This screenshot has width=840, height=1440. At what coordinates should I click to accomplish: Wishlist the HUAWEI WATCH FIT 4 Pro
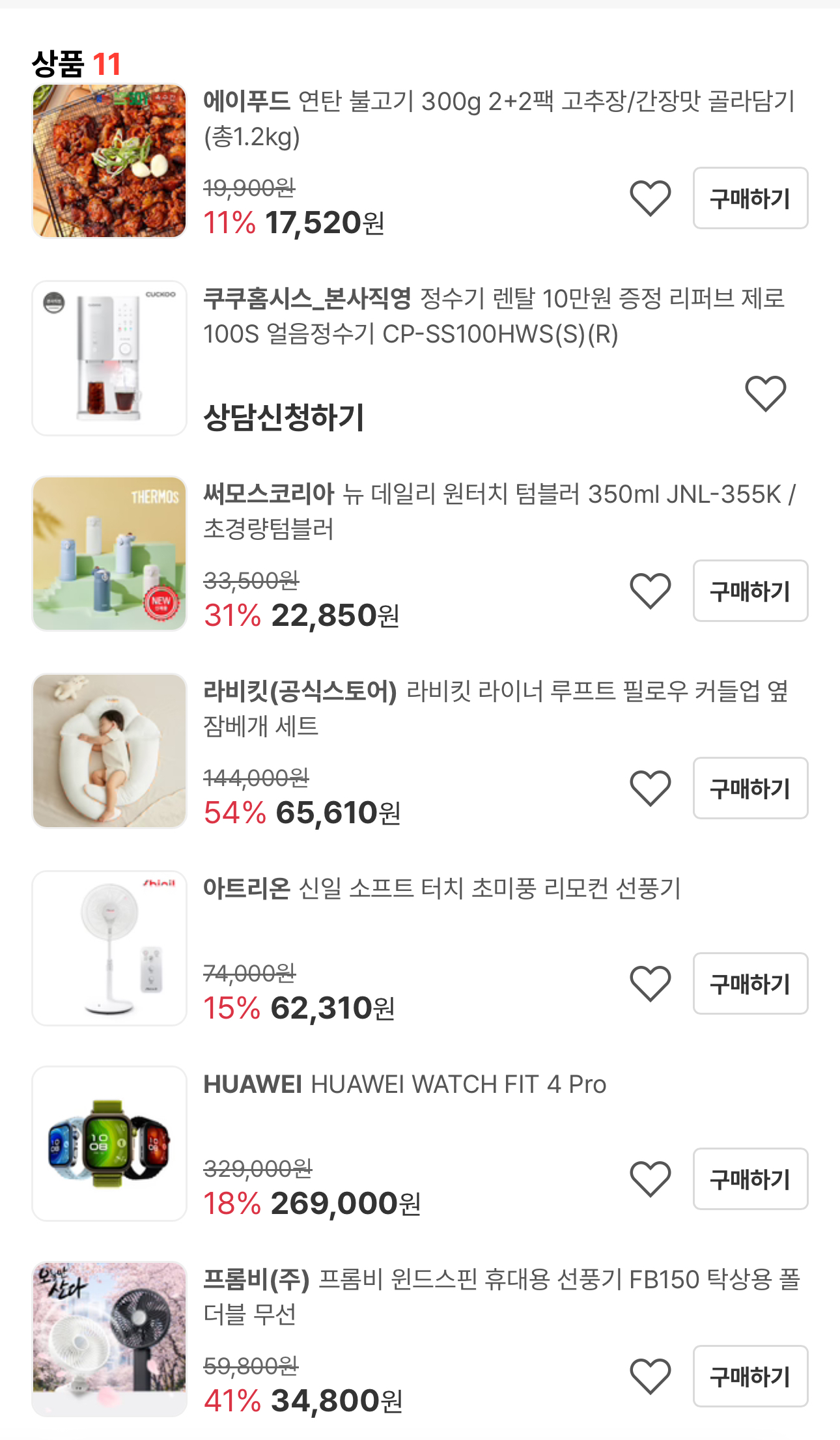coord(650,1179)
